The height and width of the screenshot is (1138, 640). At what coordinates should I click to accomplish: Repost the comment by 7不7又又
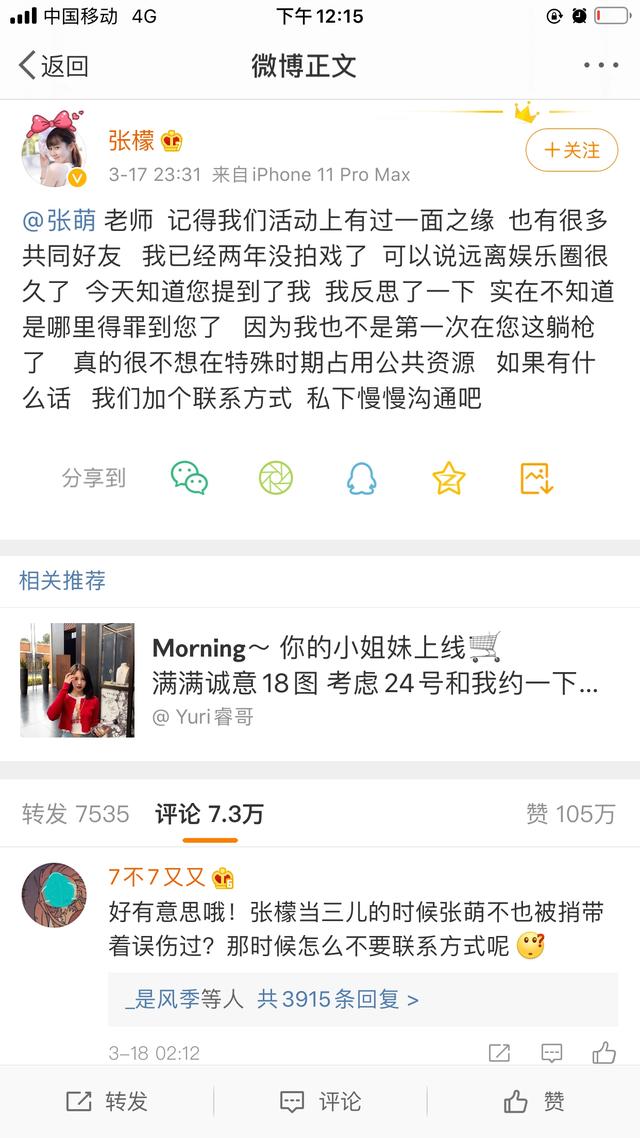point(499,1052)
